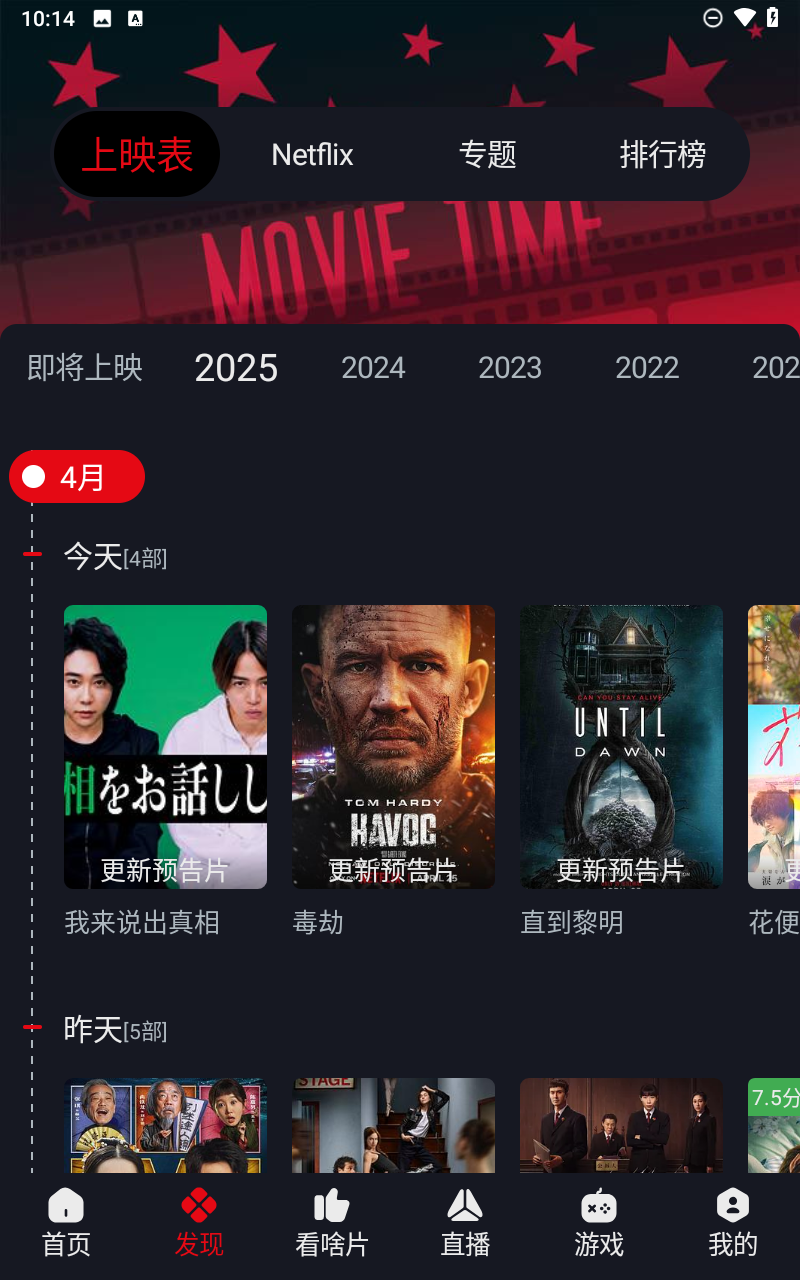Open the 发现 tab
The height and width of the screenshot is (1280, 800).
[199, 1223]
